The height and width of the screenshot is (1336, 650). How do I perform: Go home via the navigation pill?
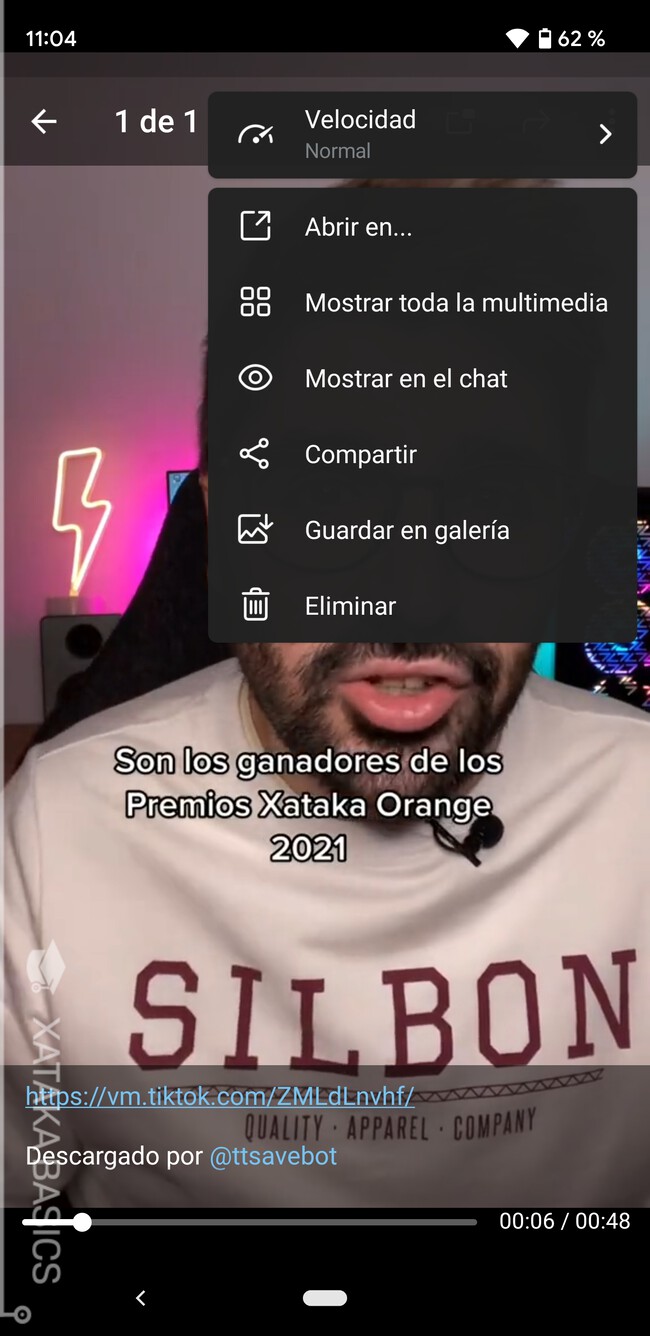point(324,1298)
